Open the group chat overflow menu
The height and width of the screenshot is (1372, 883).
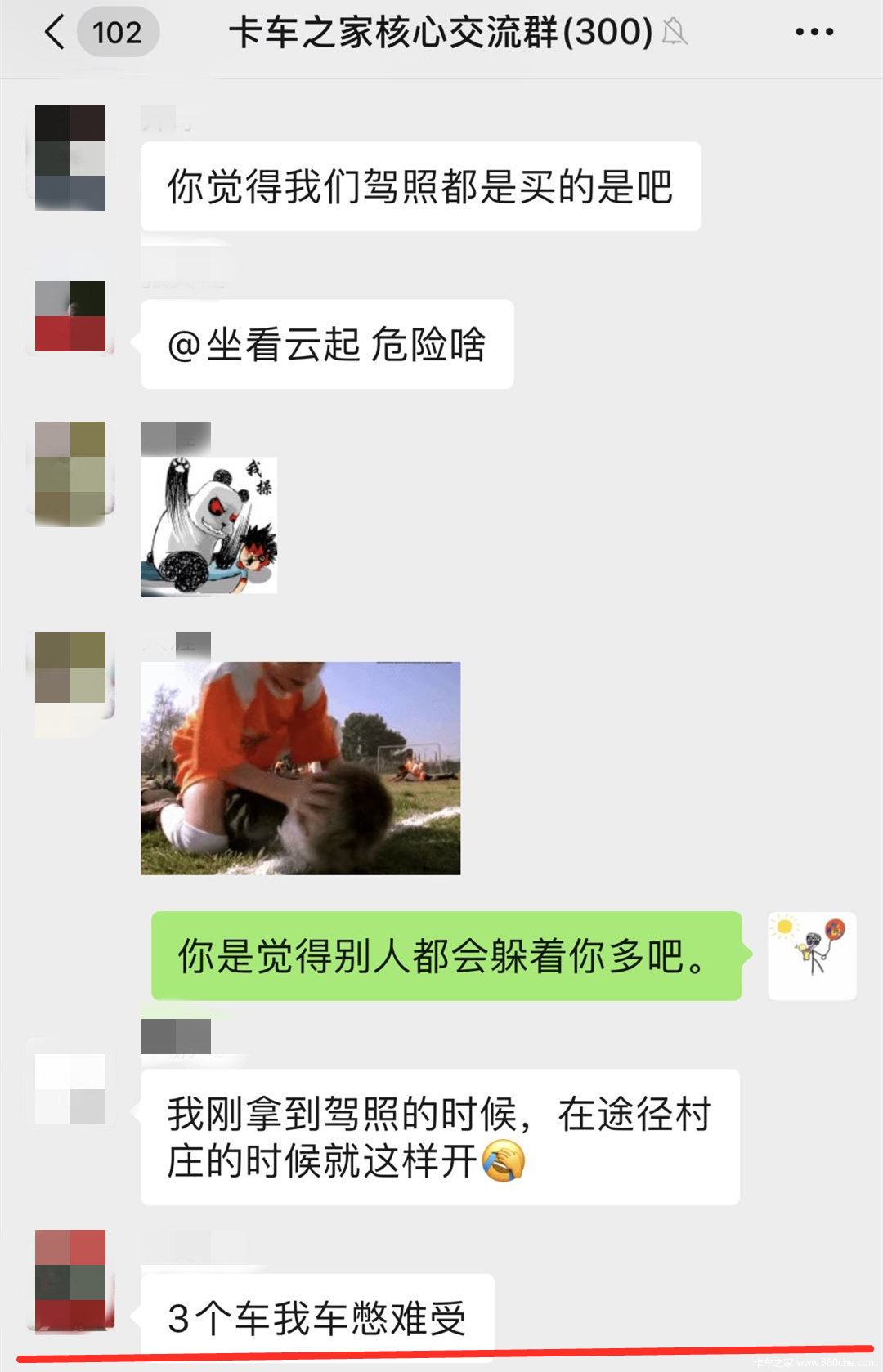tap(814, 33)
